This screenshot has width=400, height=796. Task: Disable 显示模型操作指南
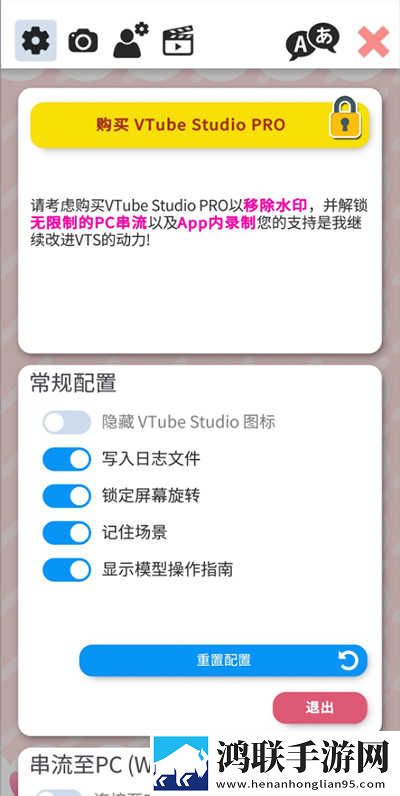[66, 570]
